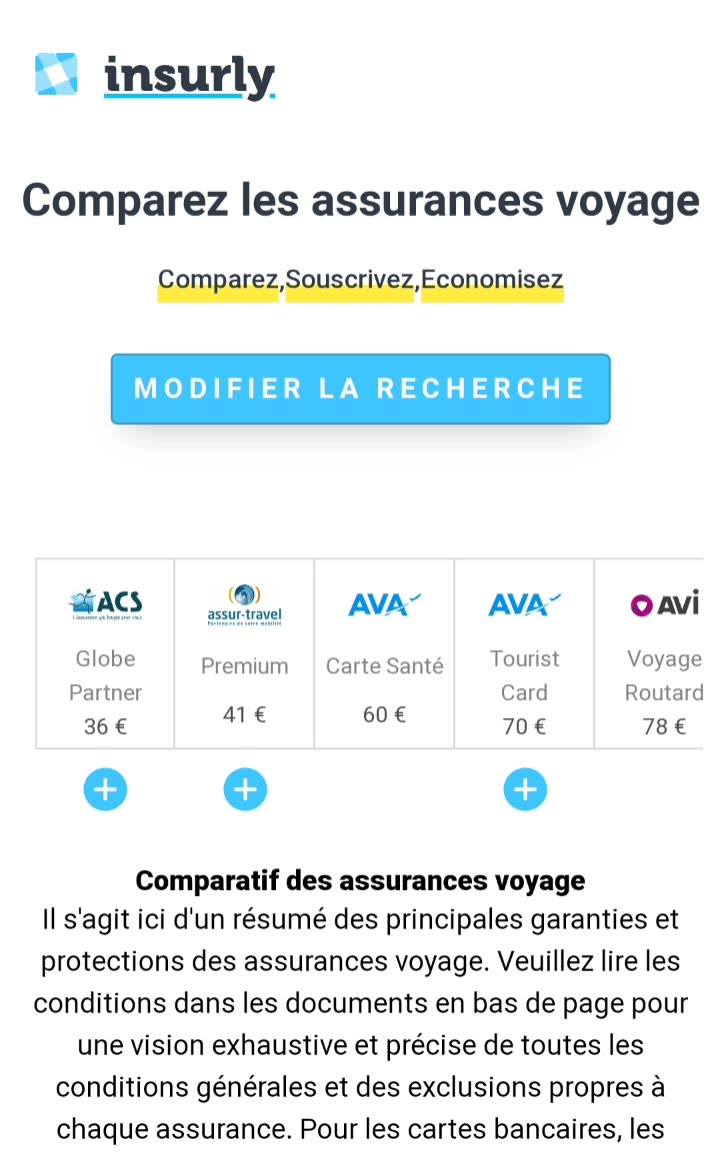Open the AVI Voyage Routard card
Viewport: 716px width, 1156px height.
click(x=655, y=653)
